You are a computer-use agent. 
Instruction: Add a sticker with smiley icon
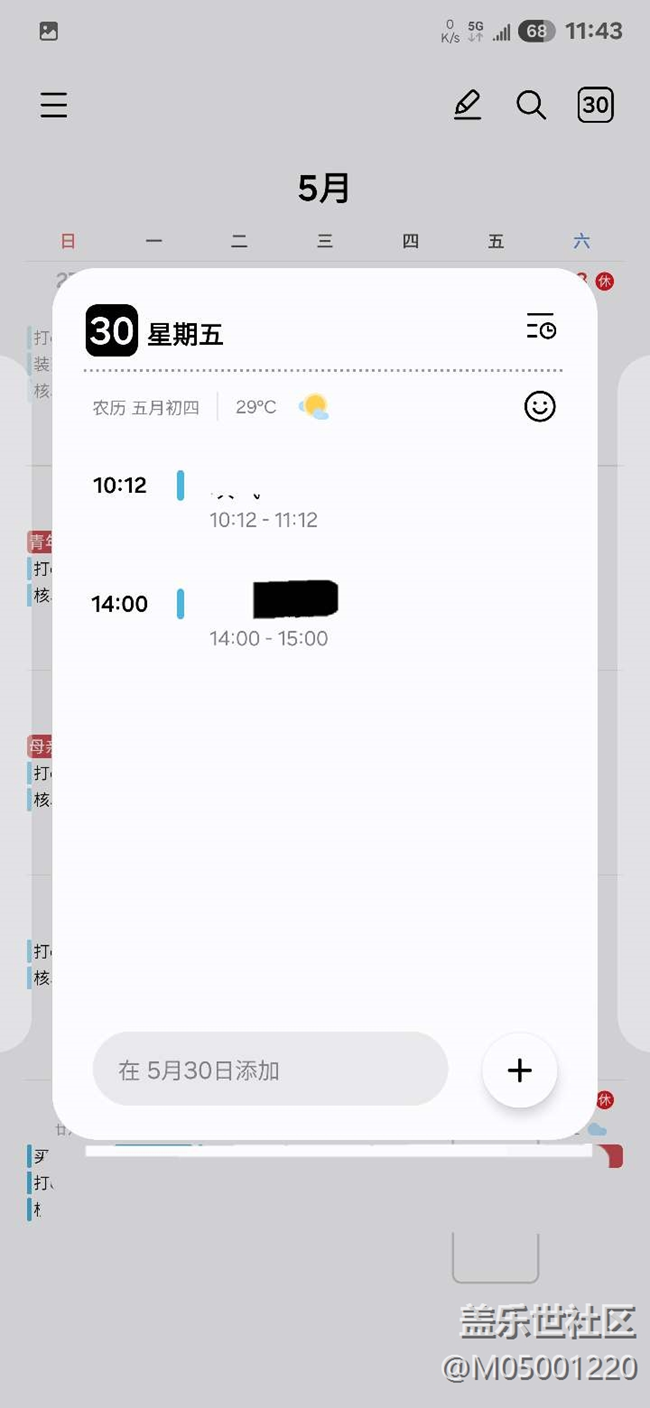[x=540, y=406]
